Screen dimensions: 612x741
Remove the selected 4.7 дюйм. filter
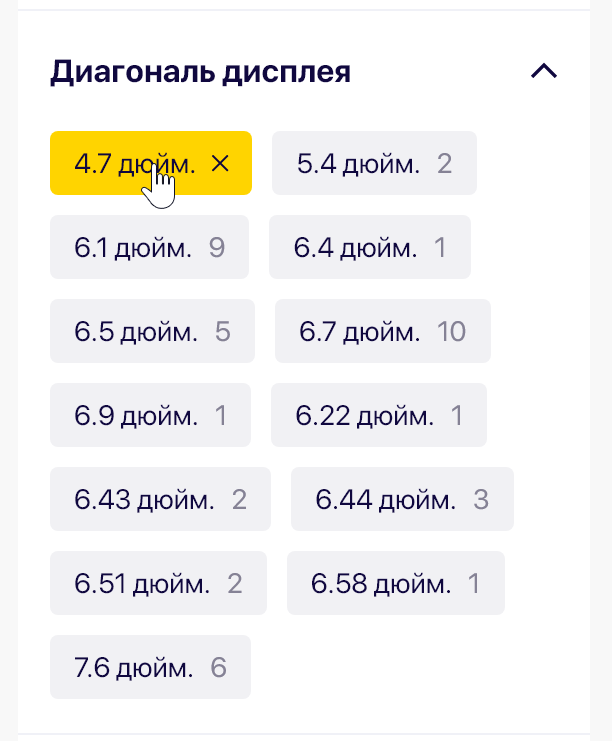(221, 163)
